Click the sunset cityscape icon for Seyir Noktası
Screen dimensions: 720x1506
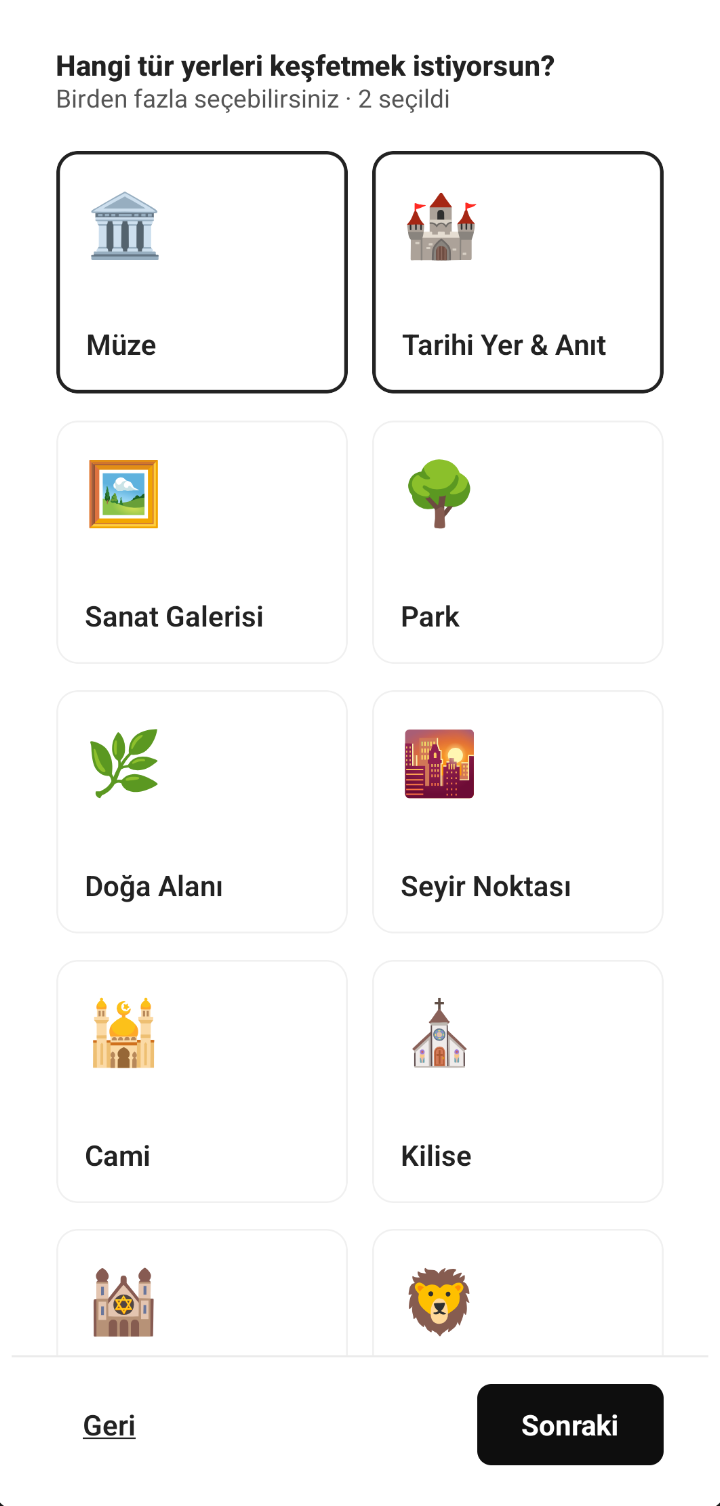(440, 763)
